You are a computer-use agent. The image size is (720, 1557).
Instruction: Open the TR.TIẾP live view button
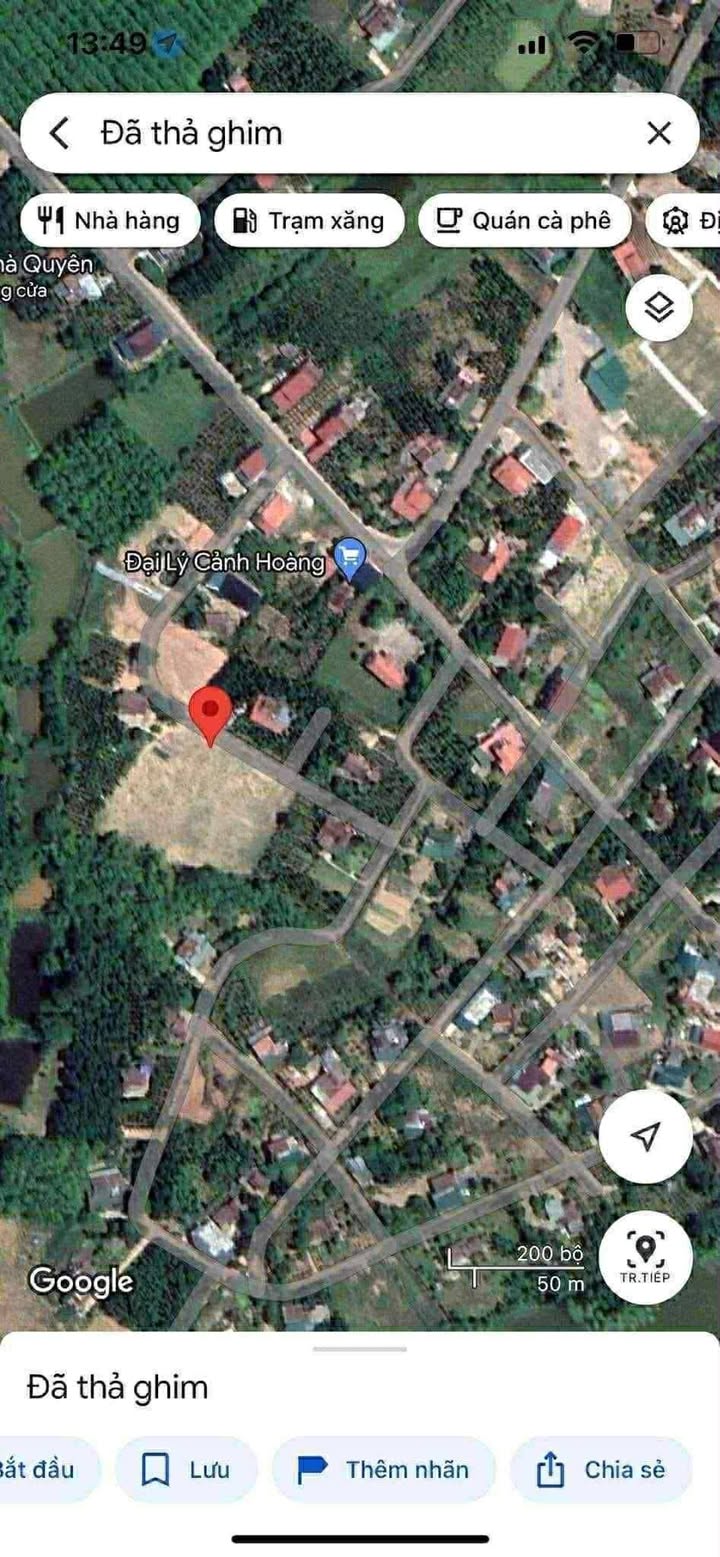(646, 1257)
